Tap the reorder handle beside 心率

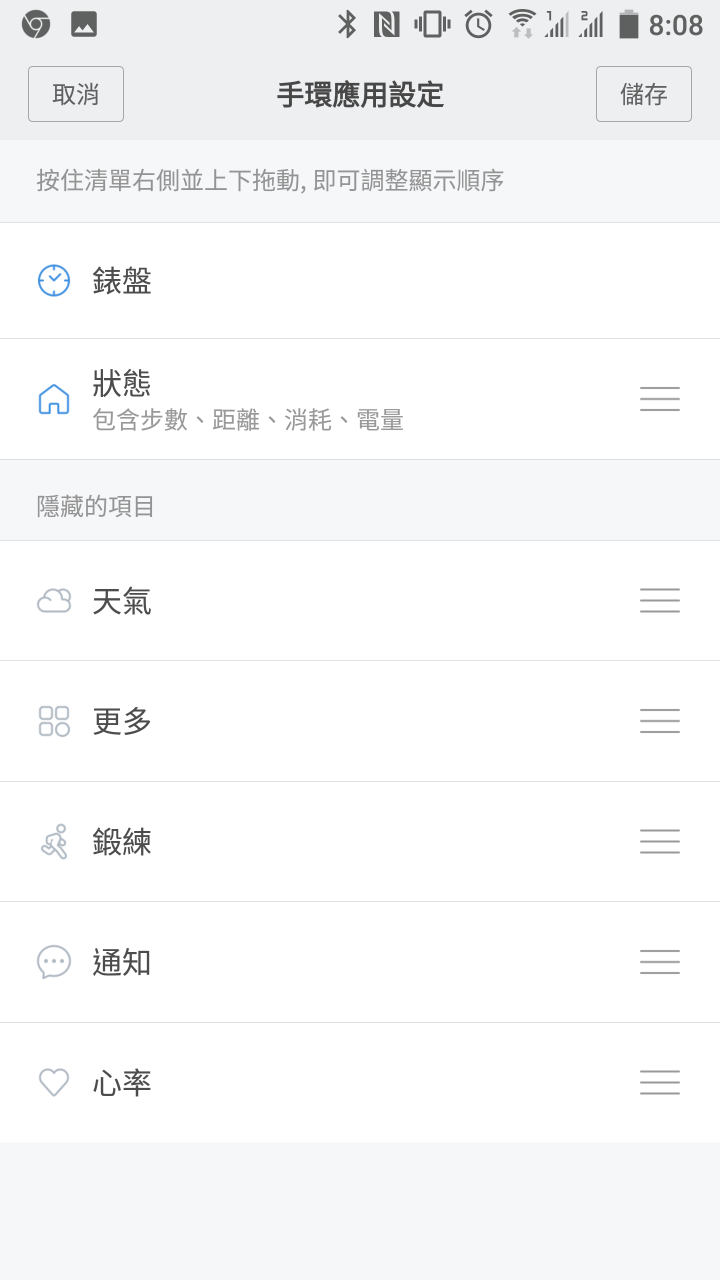(x=660, y=1082)
